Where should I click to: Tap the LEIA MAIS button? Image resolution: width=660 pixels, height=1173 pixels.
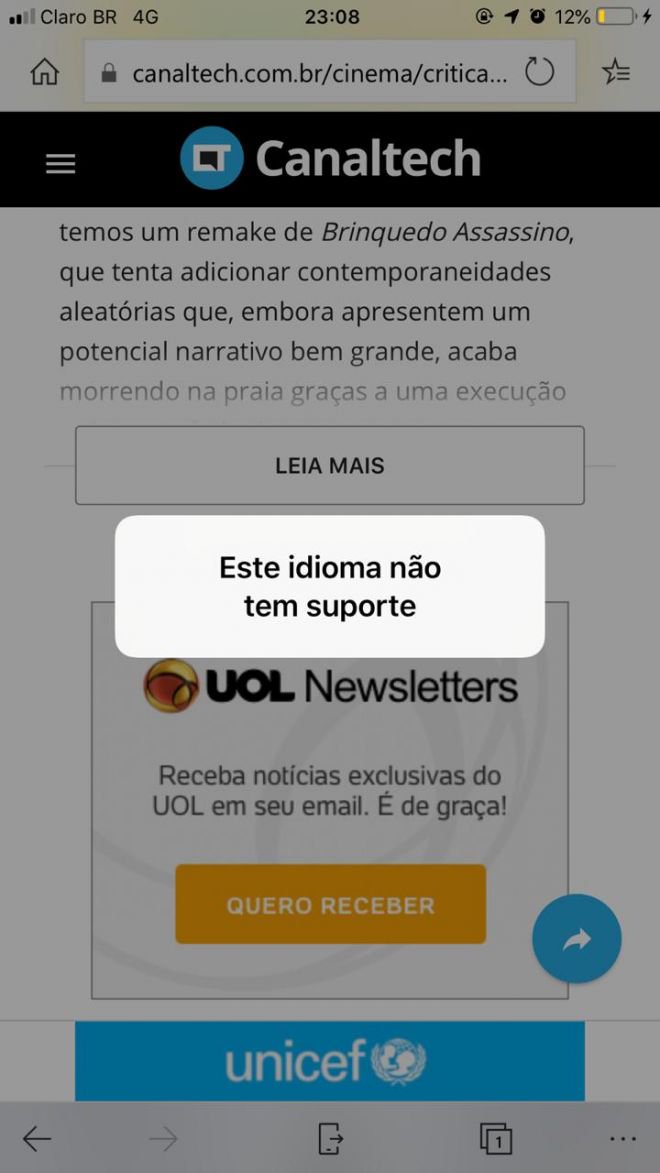click(x=330, y=465)
